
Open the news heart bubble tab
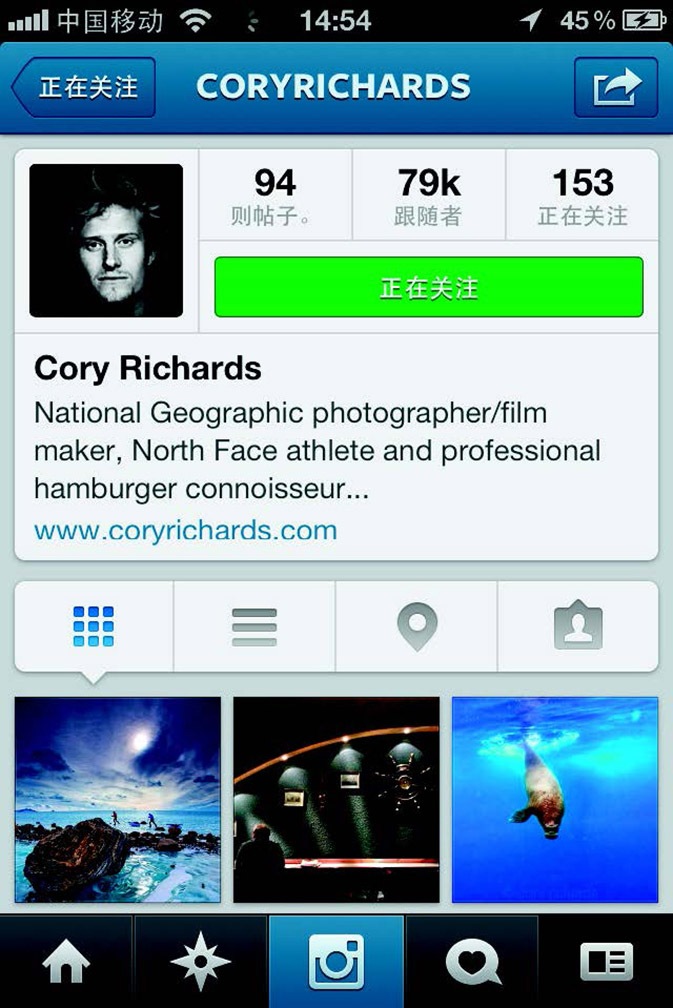pyautogui.click(x=471, y=963)
